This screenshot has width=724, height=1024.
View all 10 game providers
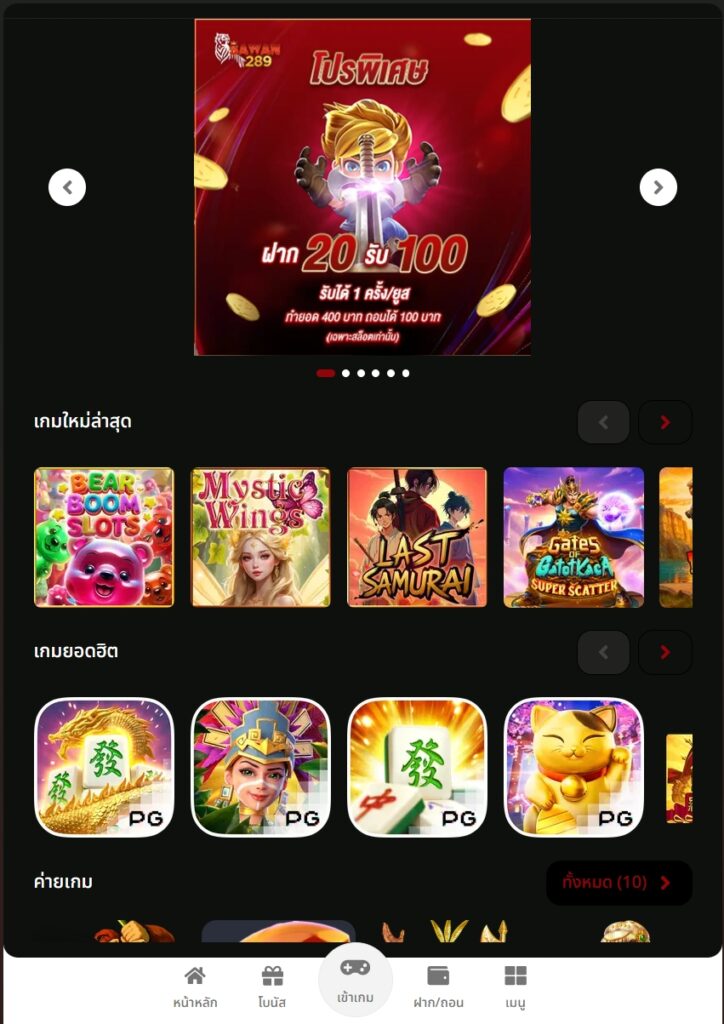click(x=618, y=882)
